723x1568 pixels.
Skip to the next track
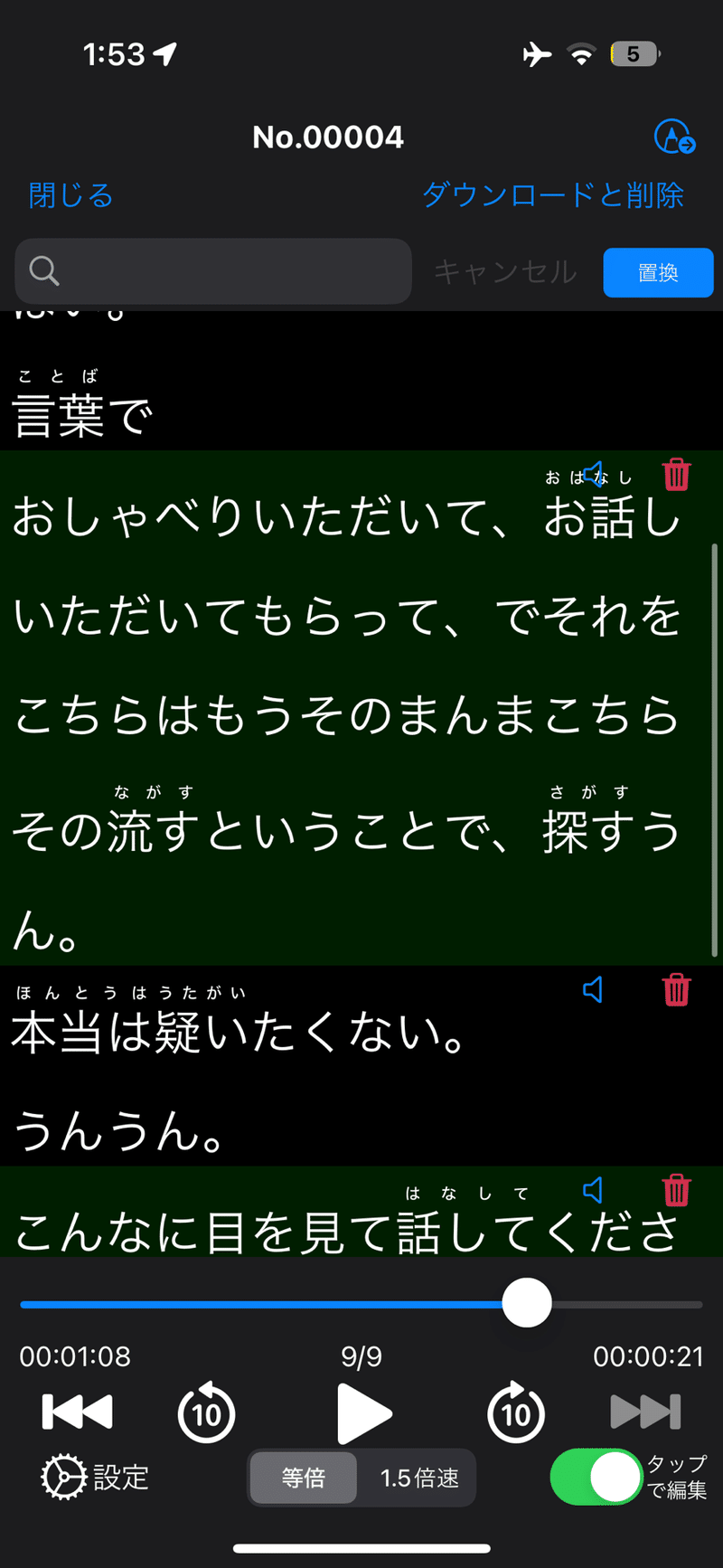coord(645,1412)
